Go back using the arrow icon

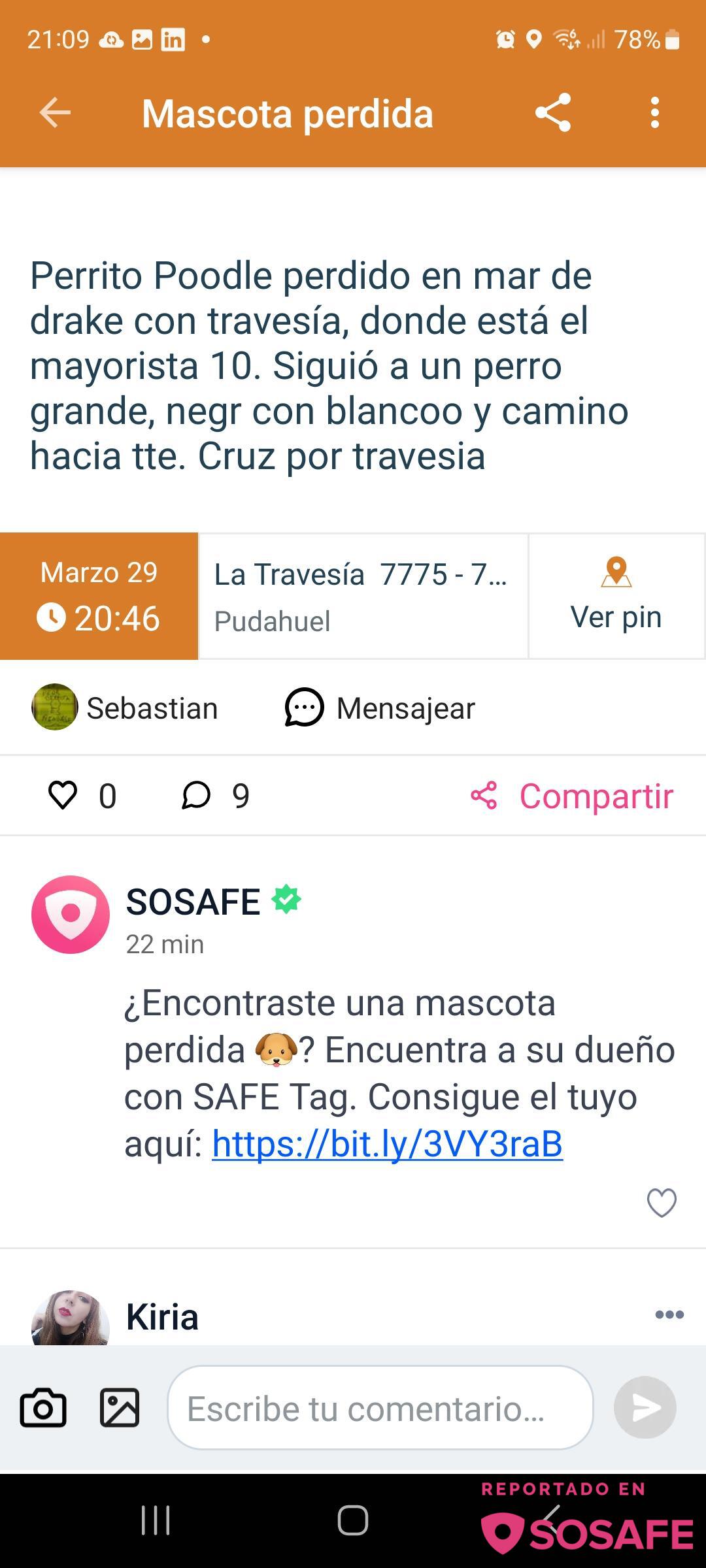click(55, 114)
